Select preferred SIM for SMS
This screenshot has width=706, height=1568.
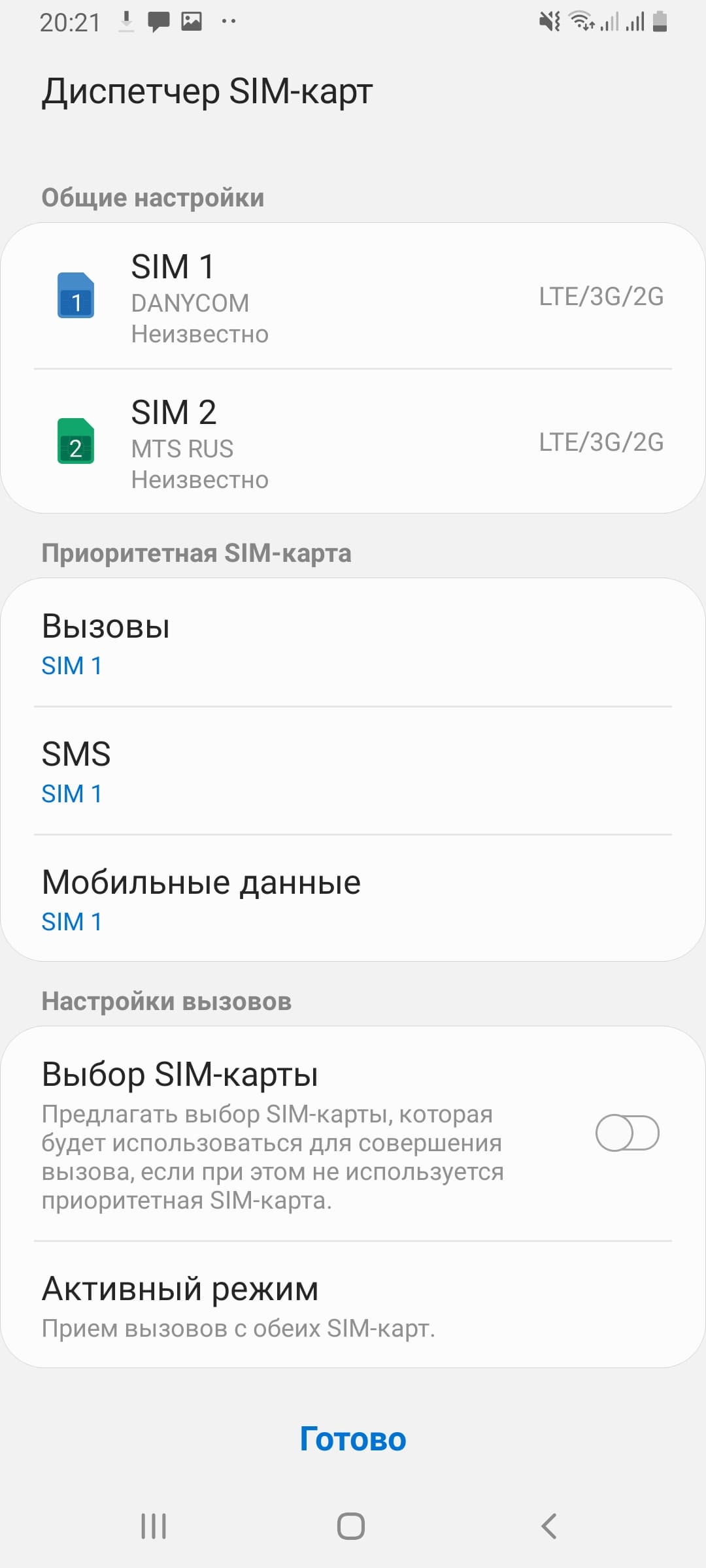coord(353,772)
